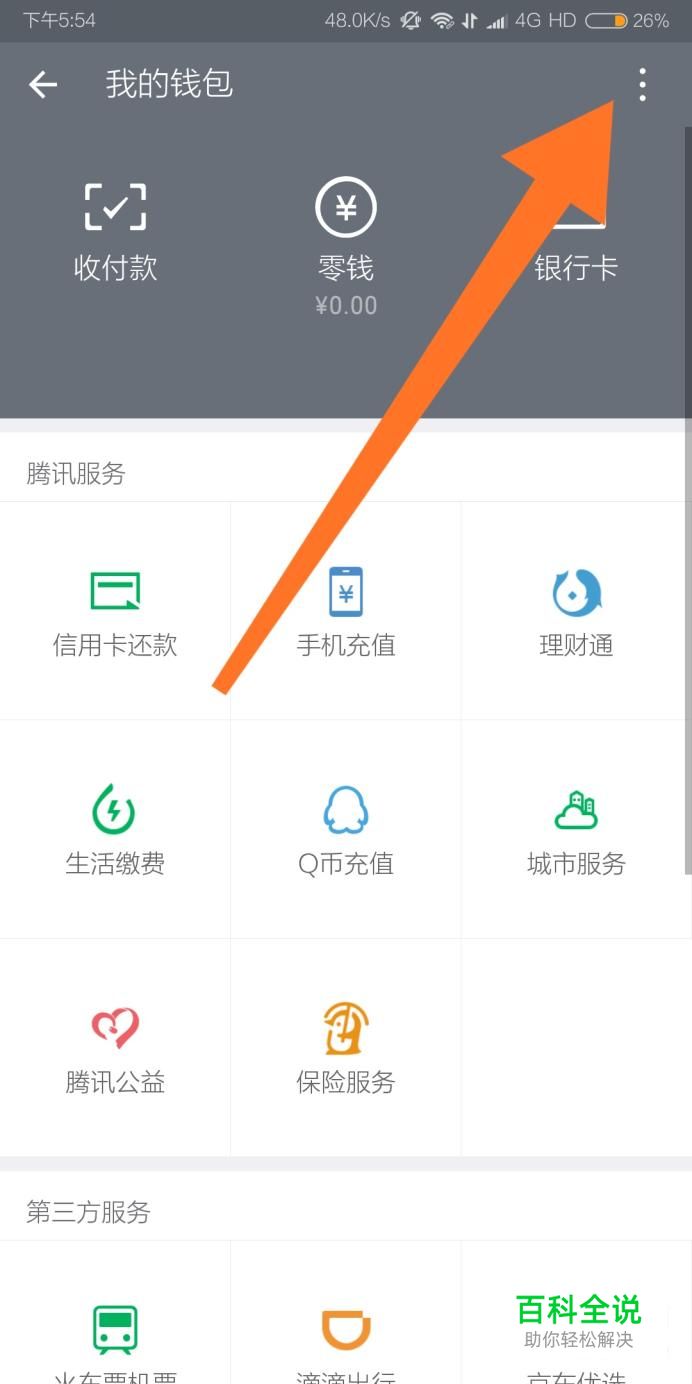Image resolution: width=692 pixels, height=1384 pixels.
Task: Open 城市服务 city services
Action: pos(576,829)
